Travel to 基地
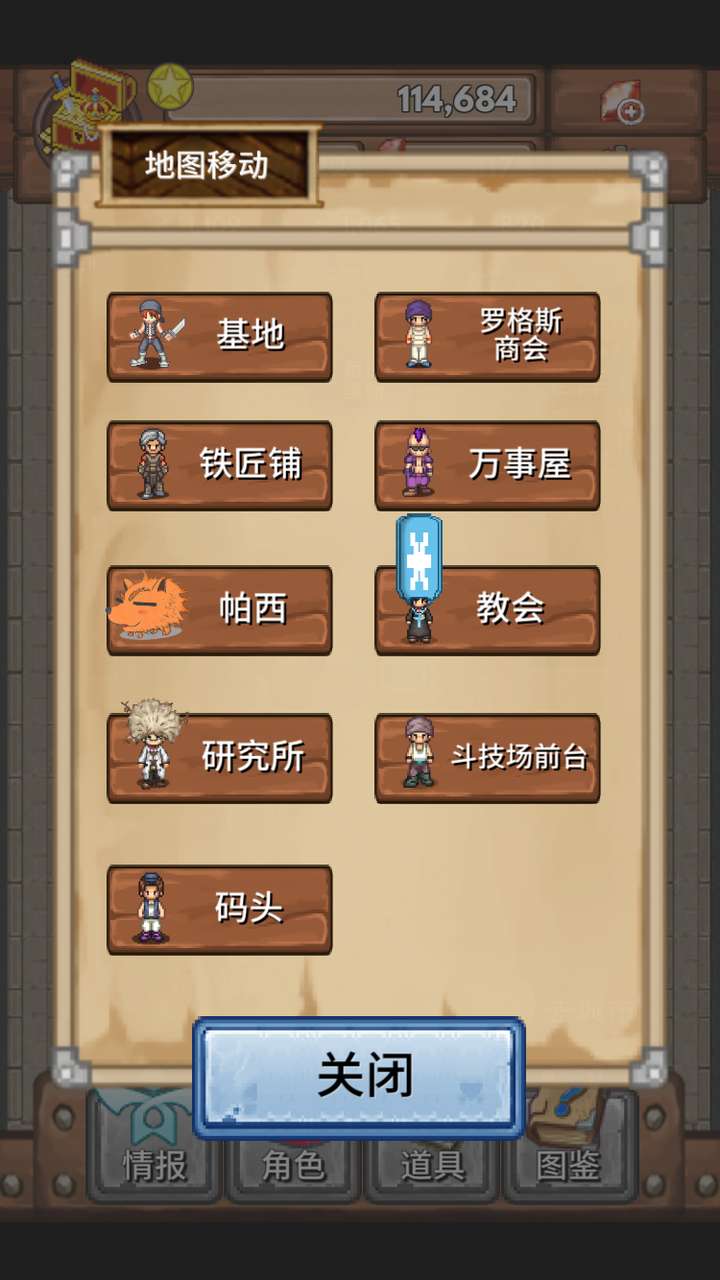 coord(220,336)
